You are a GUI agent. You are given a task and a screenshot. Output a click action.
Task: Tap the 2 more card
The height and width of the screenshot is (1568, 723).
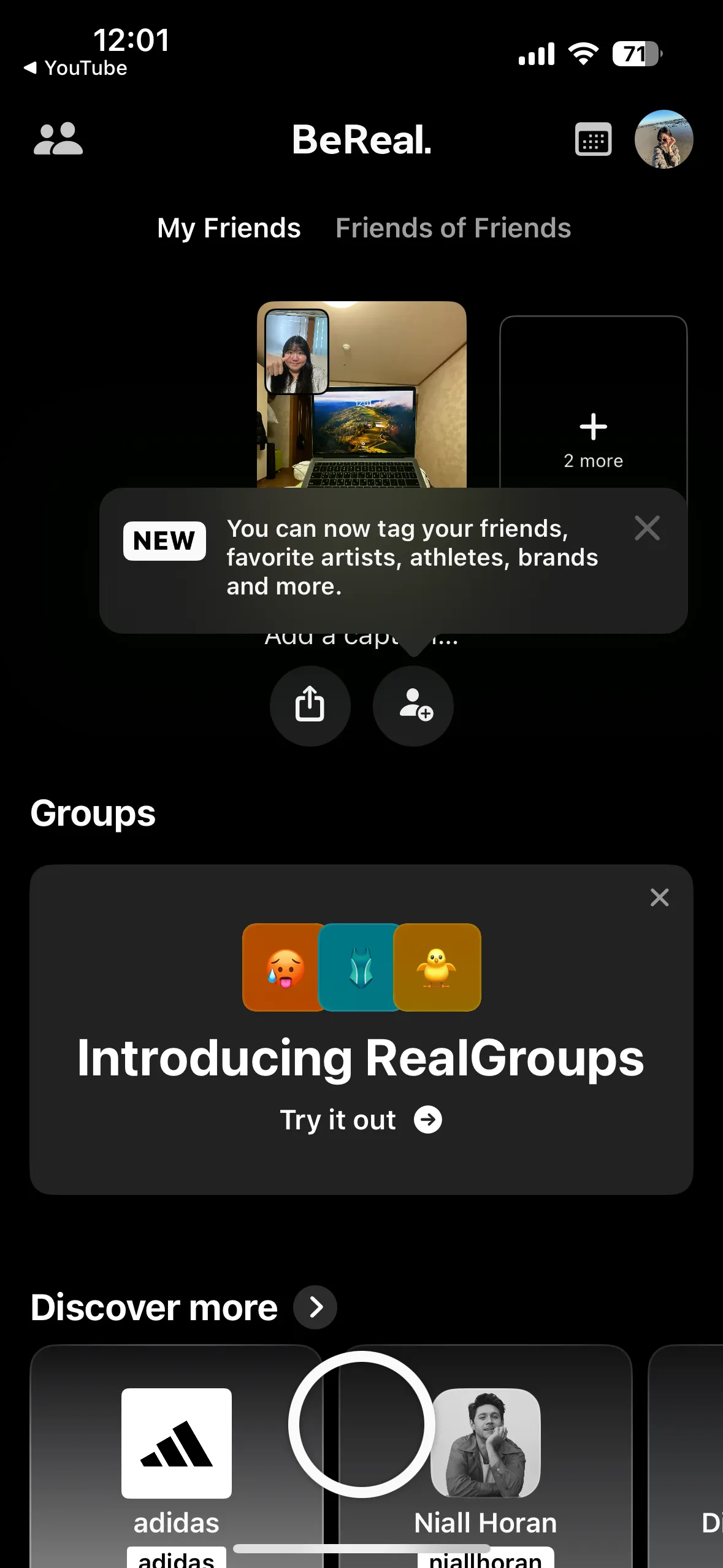(x=593, y=439)
